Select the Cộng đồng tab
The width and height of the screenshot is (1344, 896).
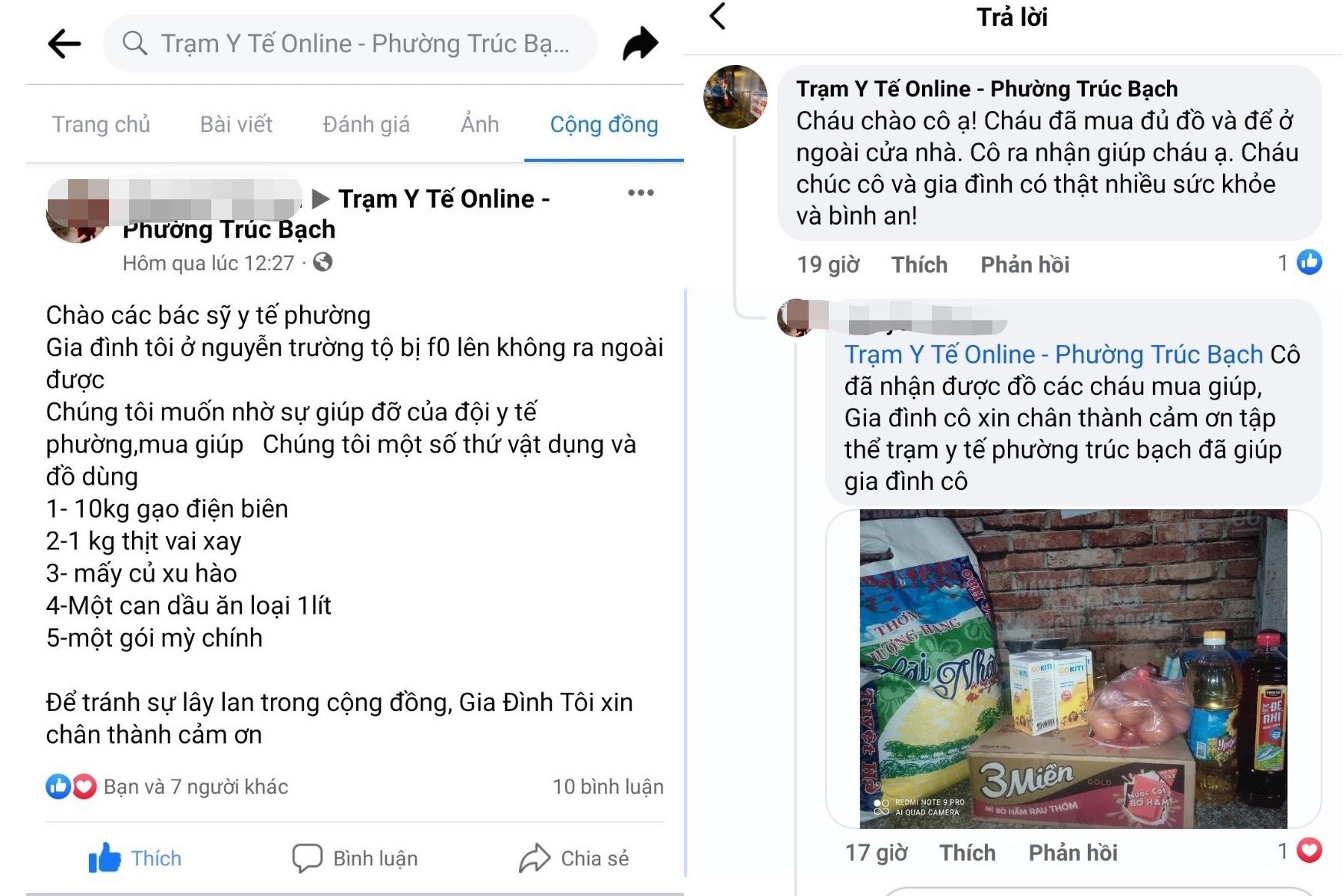[x=603, y=124]
